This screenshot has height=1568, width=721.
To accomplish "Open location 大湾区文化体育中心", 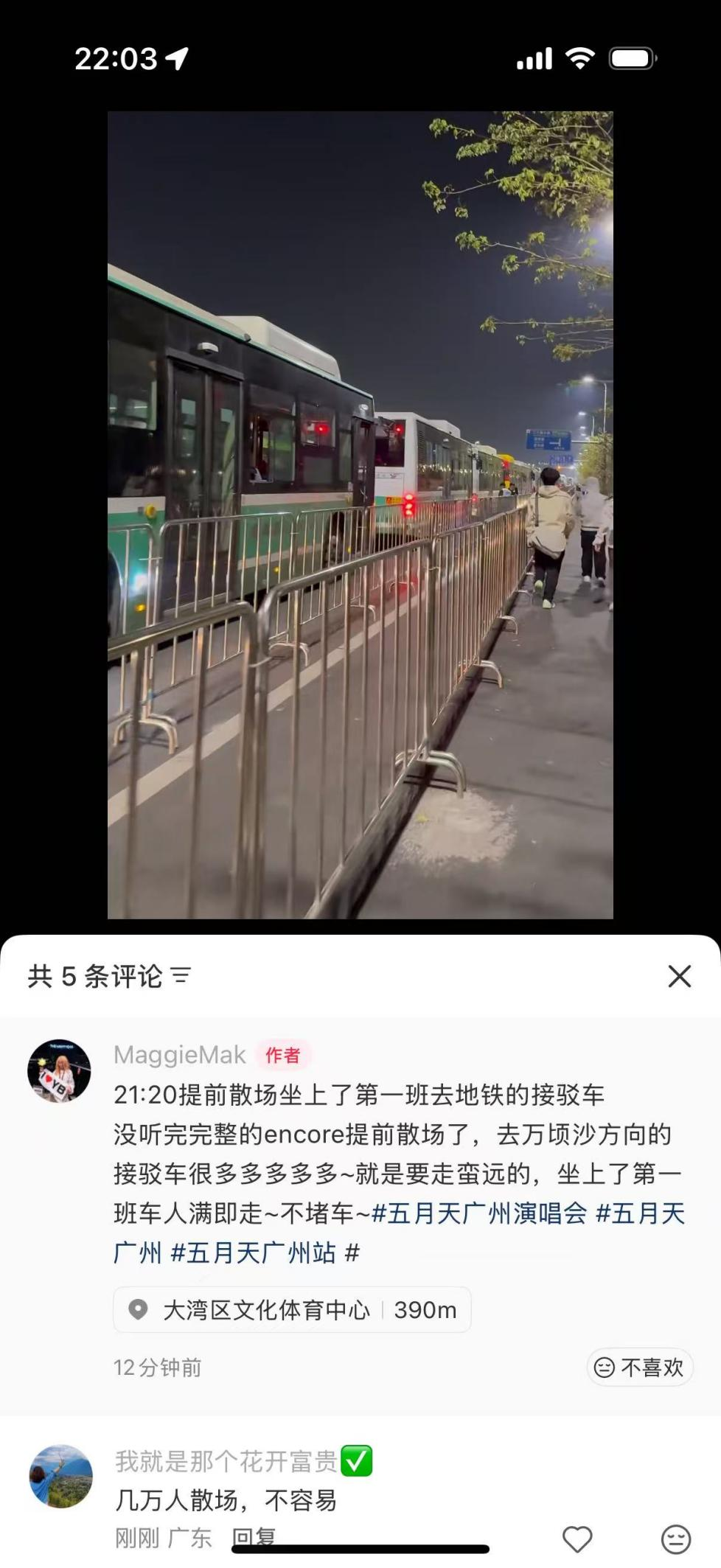I will (x=292, y=1309).
